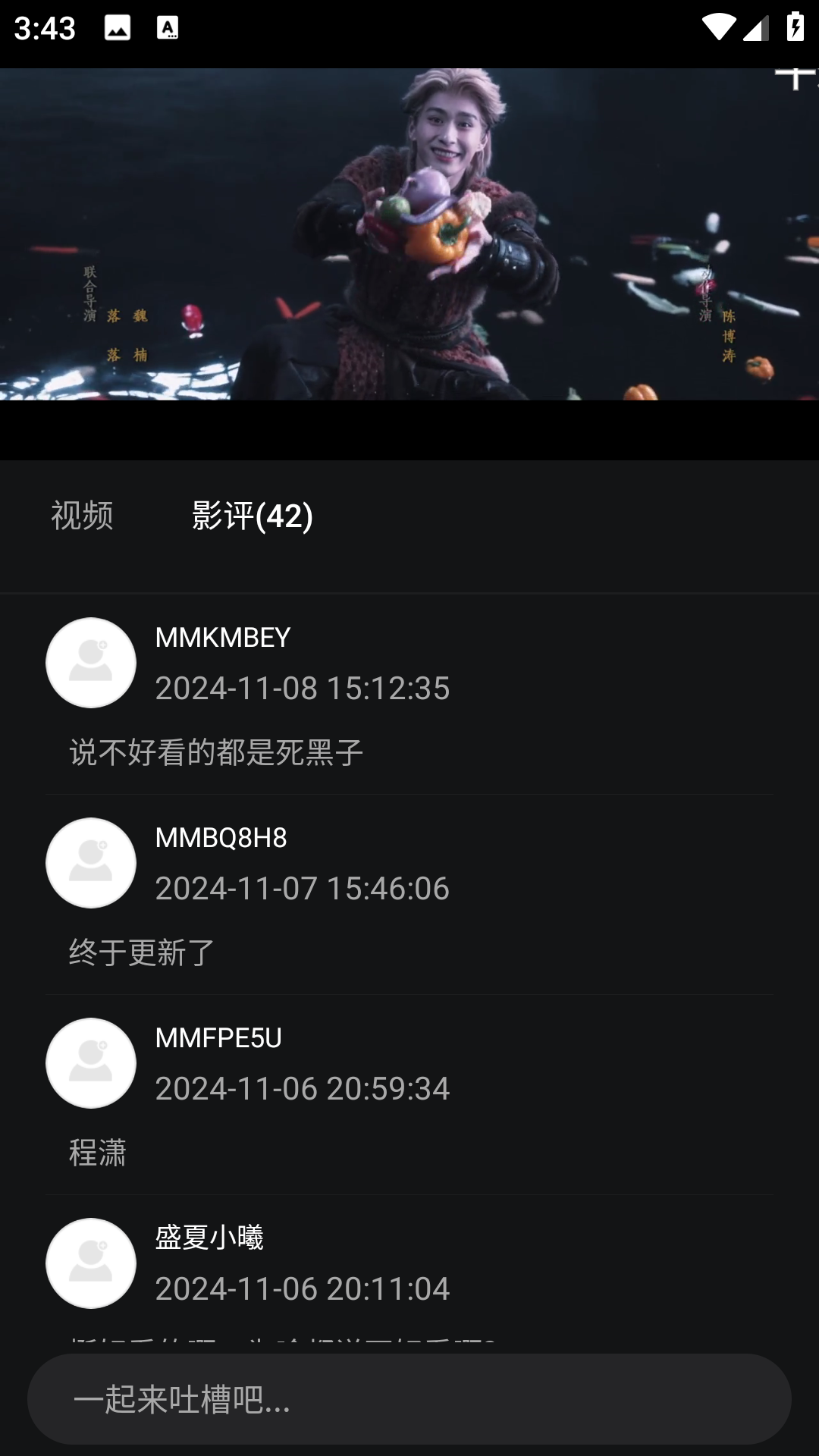This screenshot has width=819, height=1456.
Task: Open 盛夏小曦's profile avatar
Action: (91, 1263)
